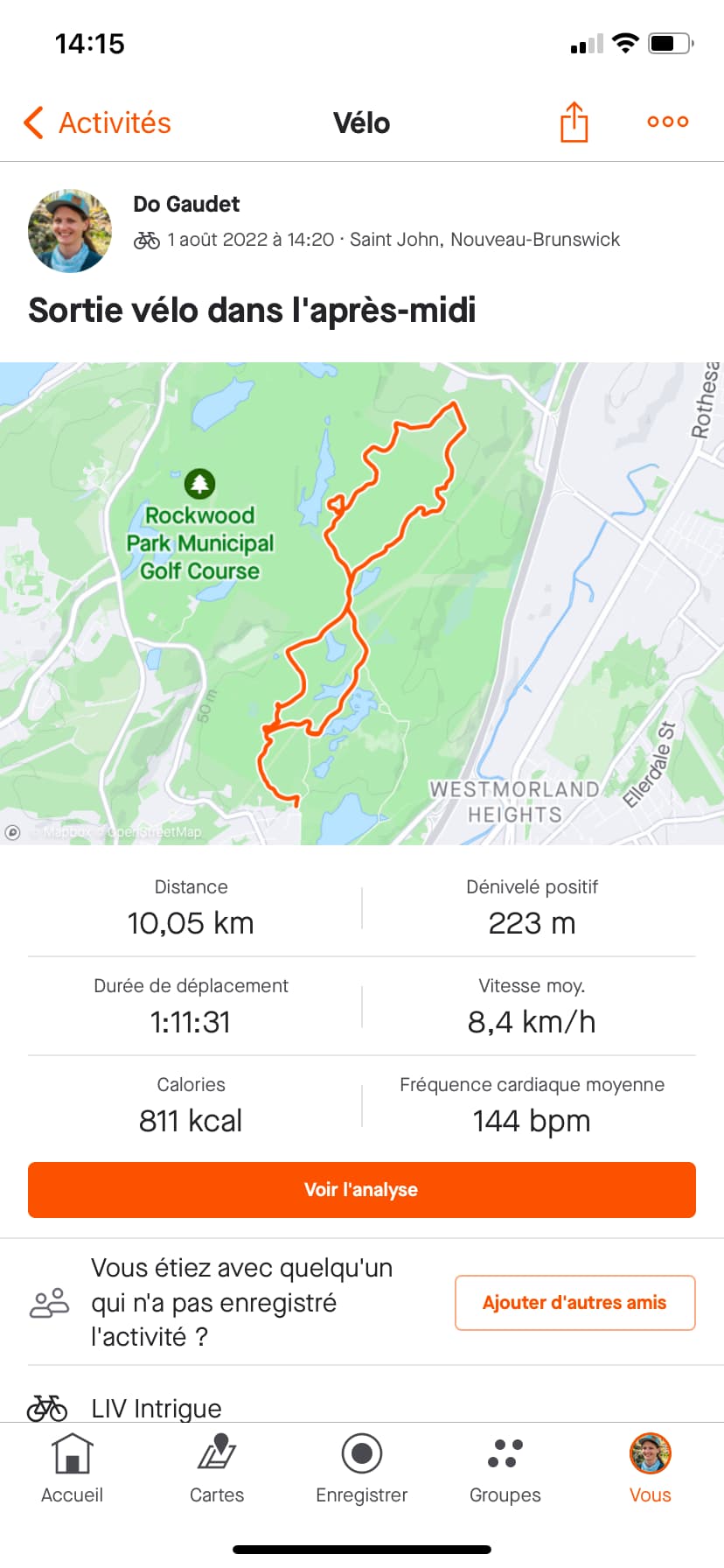Screen dimensions: 724x1568
Task: Go back to Activités
Action: click(98, 123)
